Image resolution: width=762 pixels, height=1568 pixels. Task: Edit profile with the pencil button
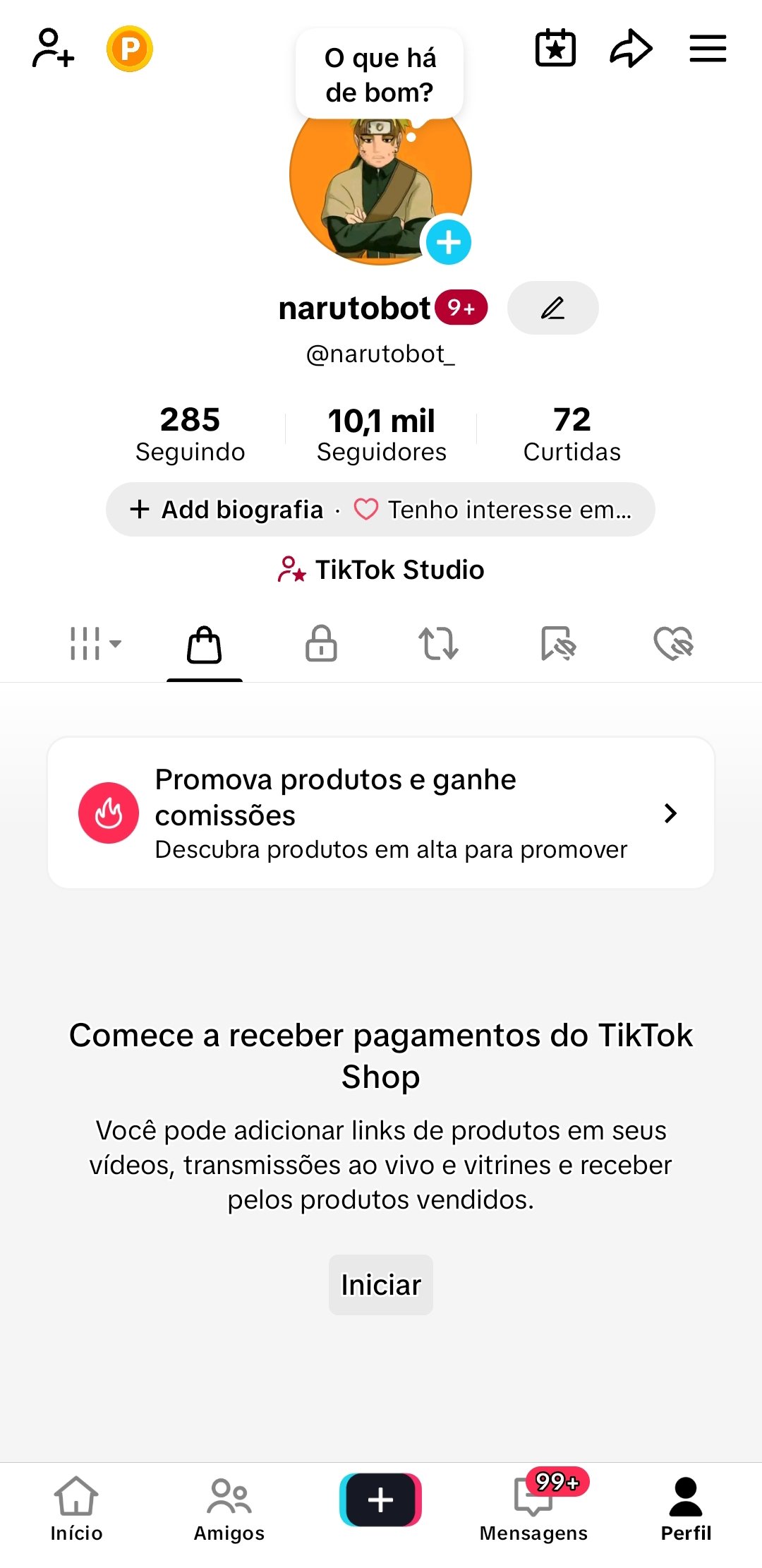[x=552, y=308]
